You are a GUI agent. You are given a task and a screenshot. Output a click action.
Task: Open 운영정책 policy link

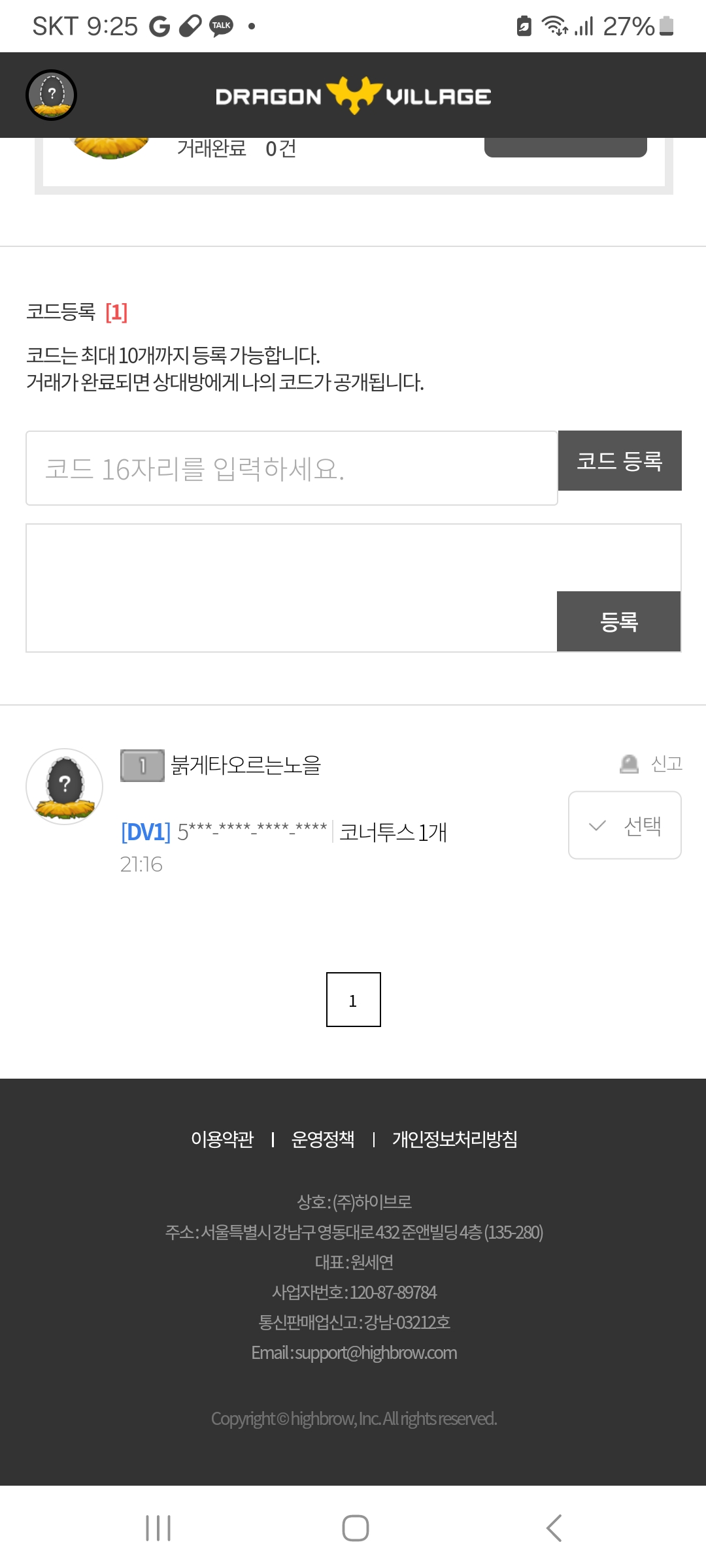coord(323,1139)
